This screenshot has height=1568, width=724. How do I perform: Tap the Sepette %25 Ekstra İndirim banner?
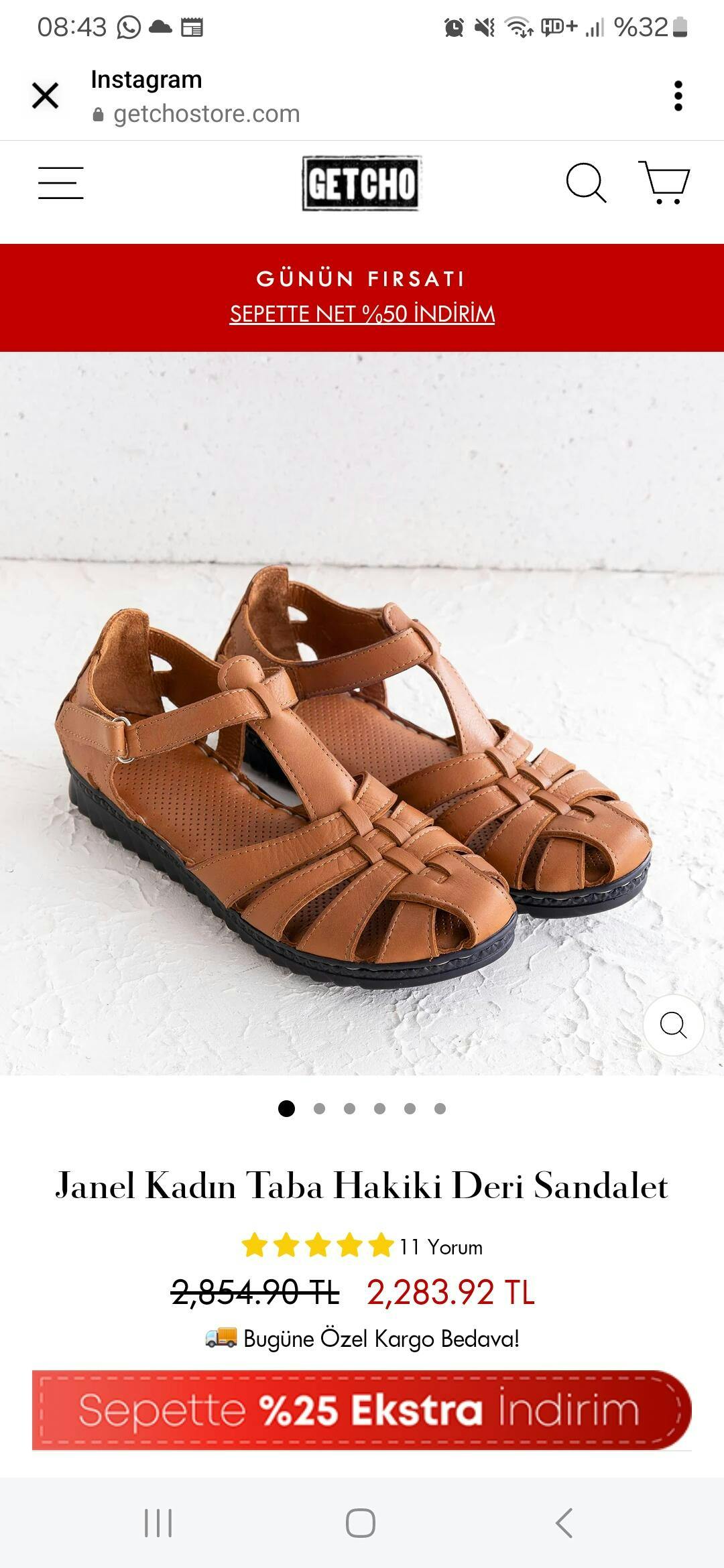click(x=362, y=1410)
